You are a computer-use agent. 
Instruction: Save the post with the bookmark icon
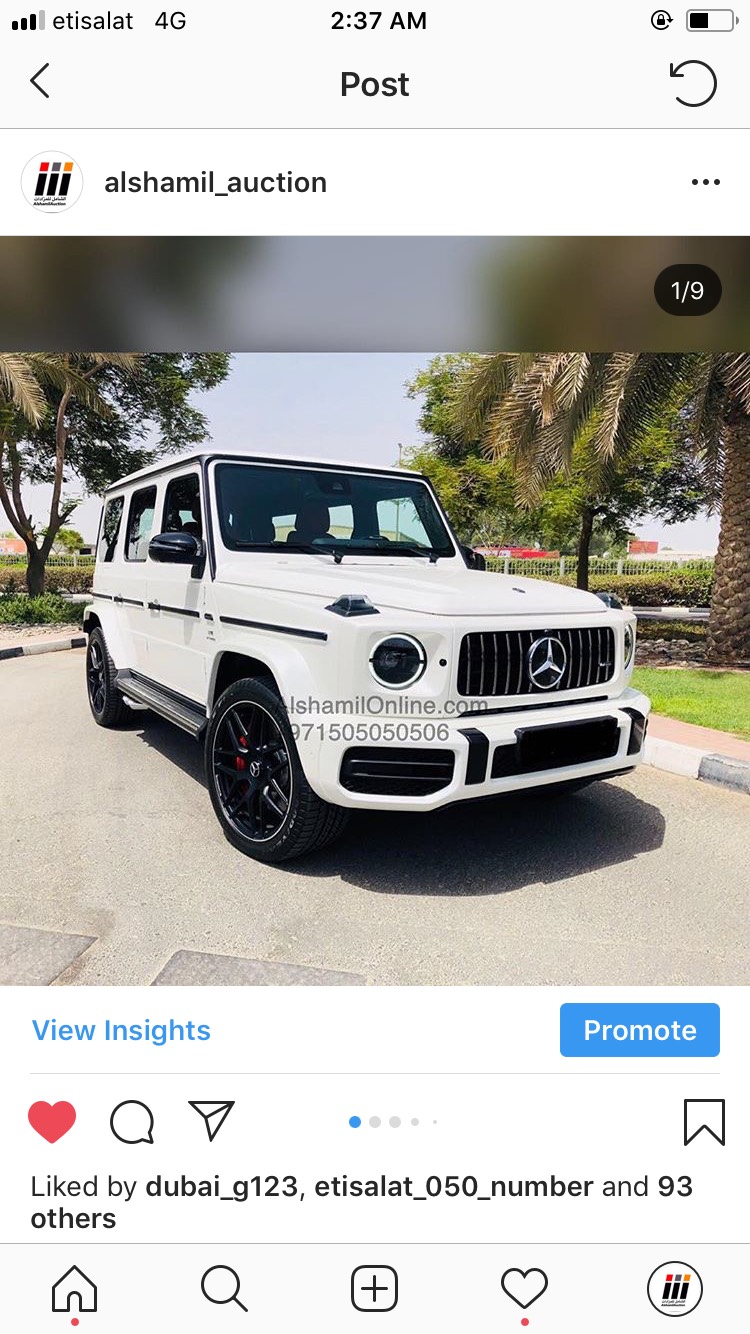[x=704, y=1122]
